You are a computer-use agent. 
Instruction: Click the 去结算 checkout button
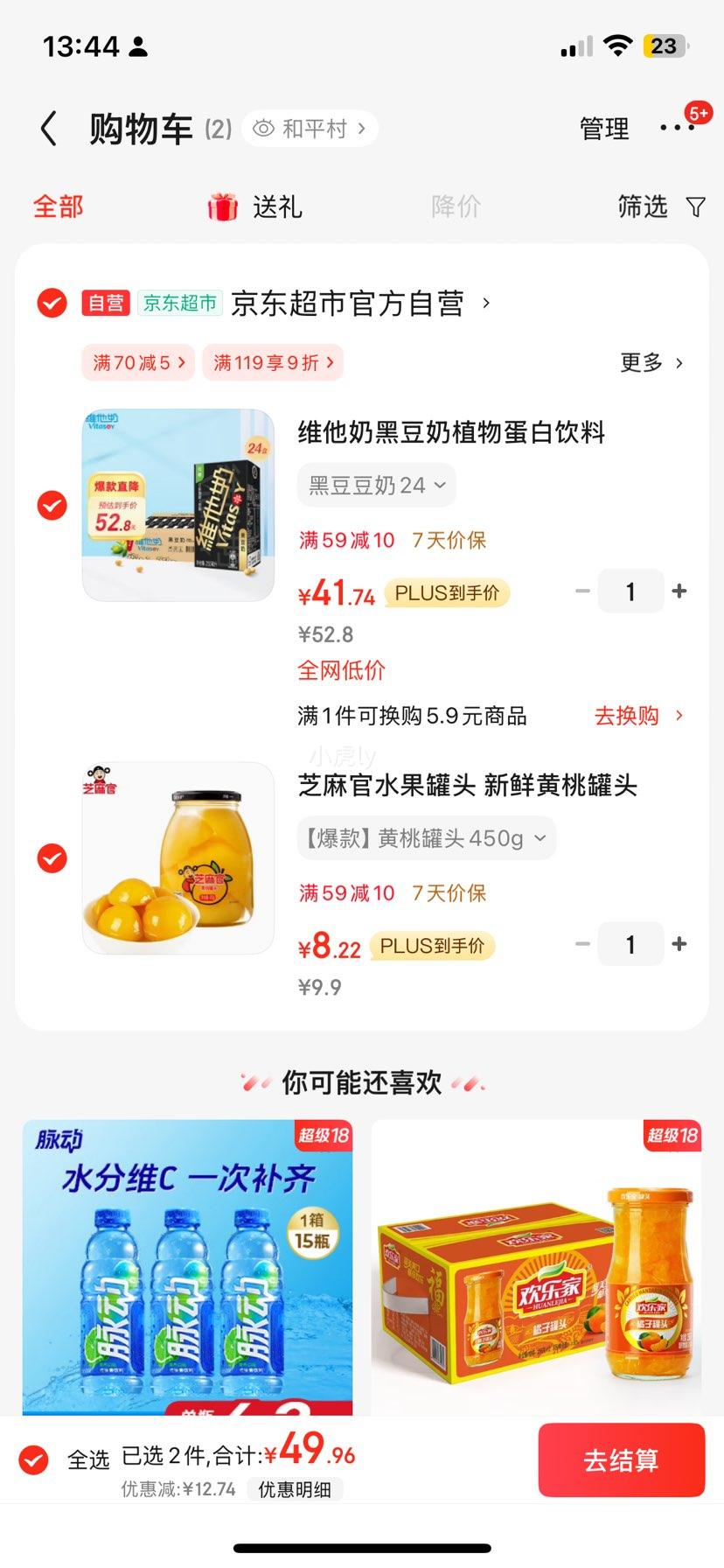tap(622, 1460)
